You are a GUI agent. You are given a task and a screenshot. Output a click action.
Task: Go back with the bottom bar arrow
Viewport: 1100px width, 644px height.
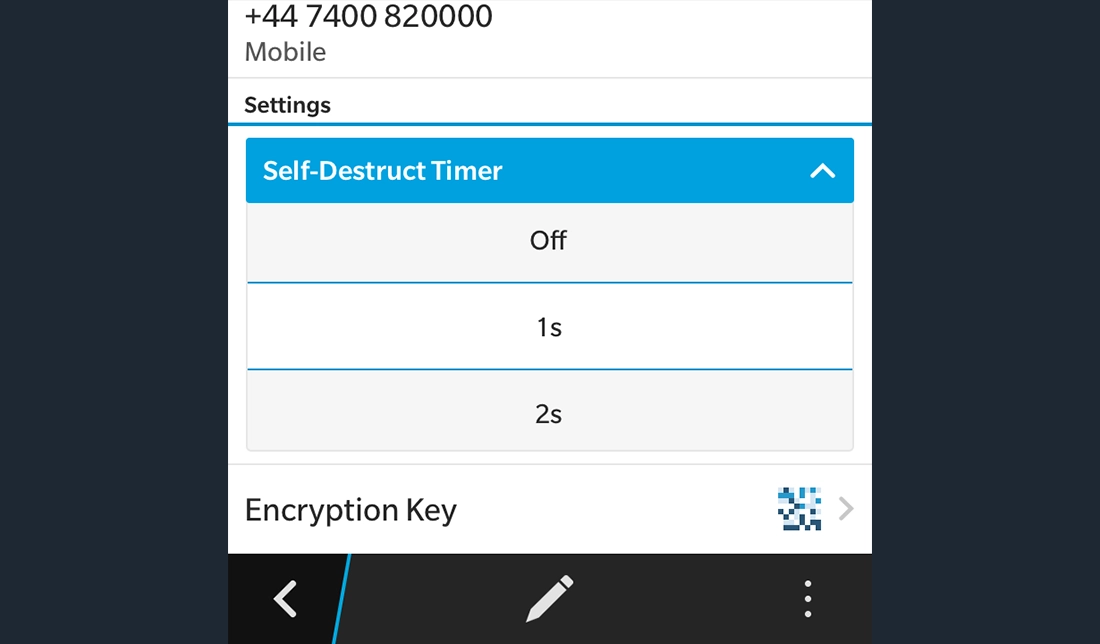pyautogui.click(x=286, y=599)
